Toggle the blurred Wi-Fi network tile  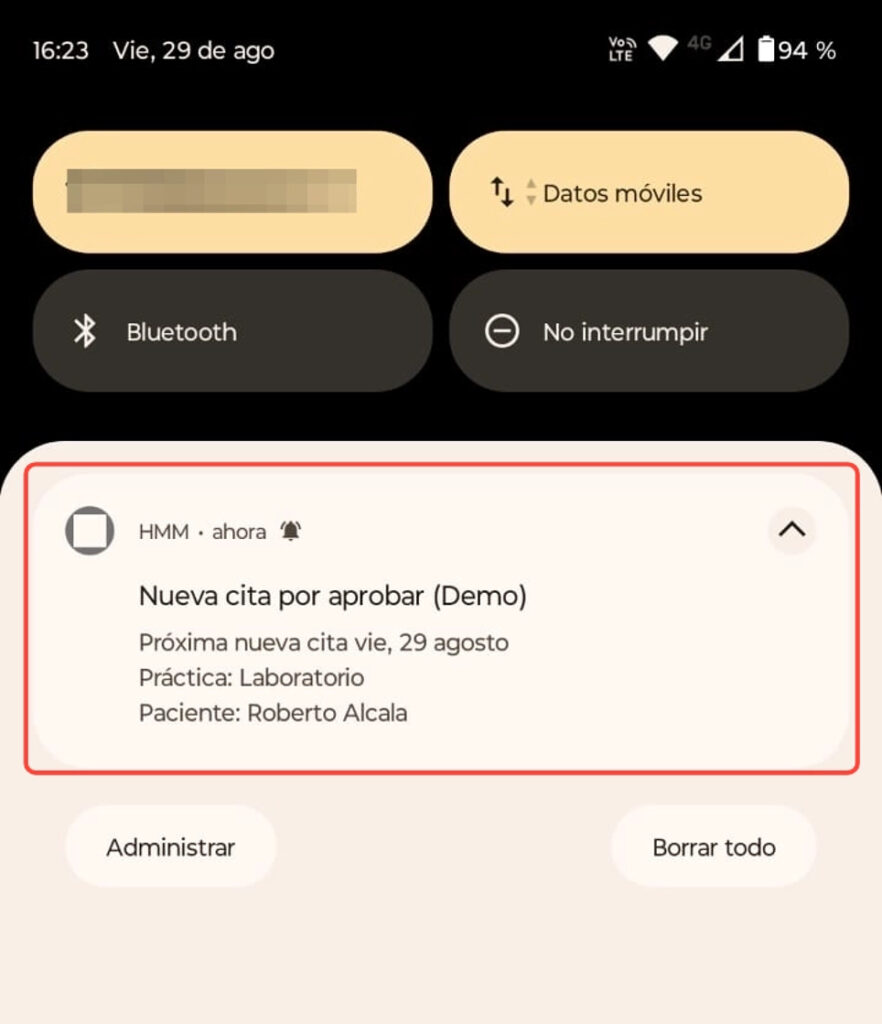point(232,193)
